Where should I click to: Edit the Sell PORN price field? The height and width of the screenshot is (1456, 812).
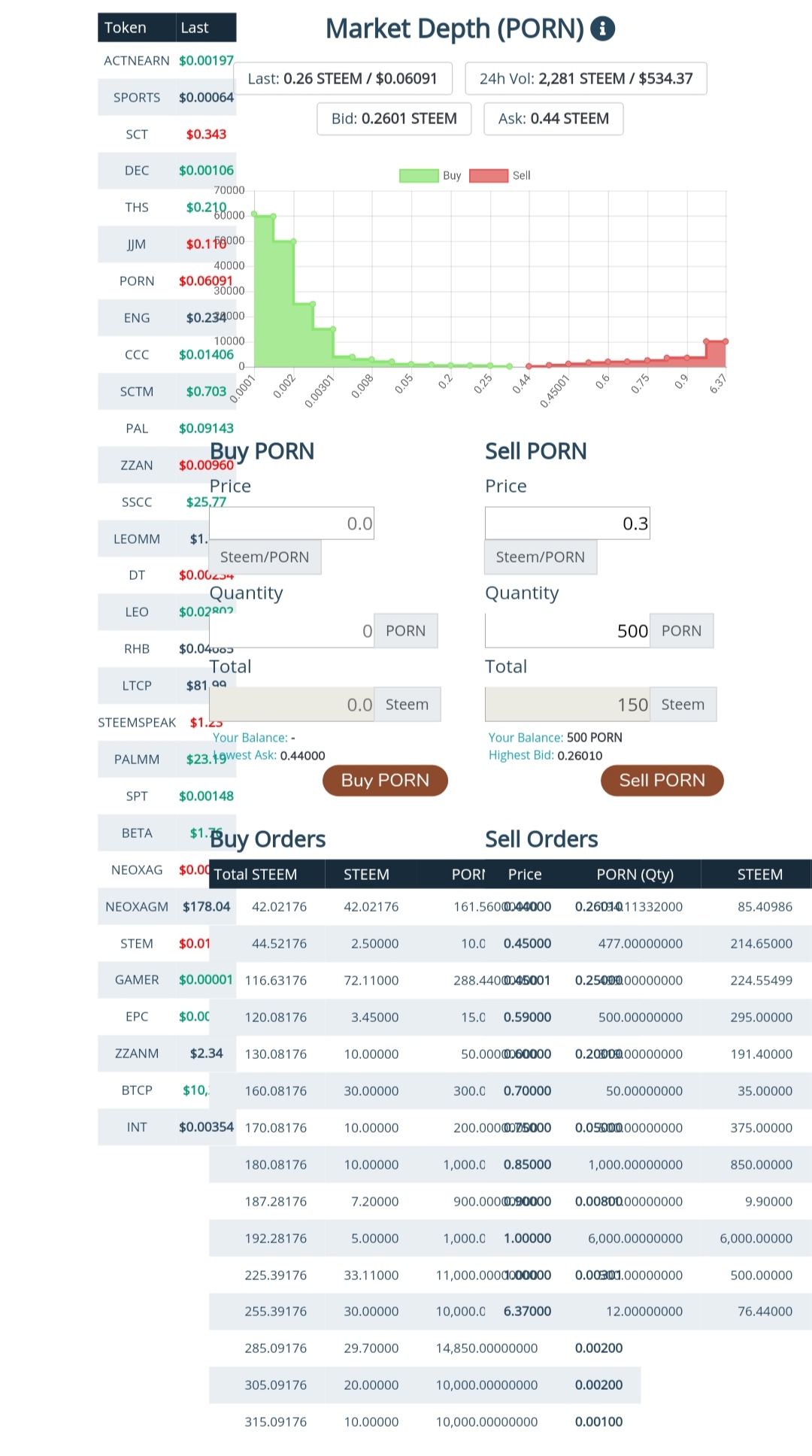(x=568, y=523)
